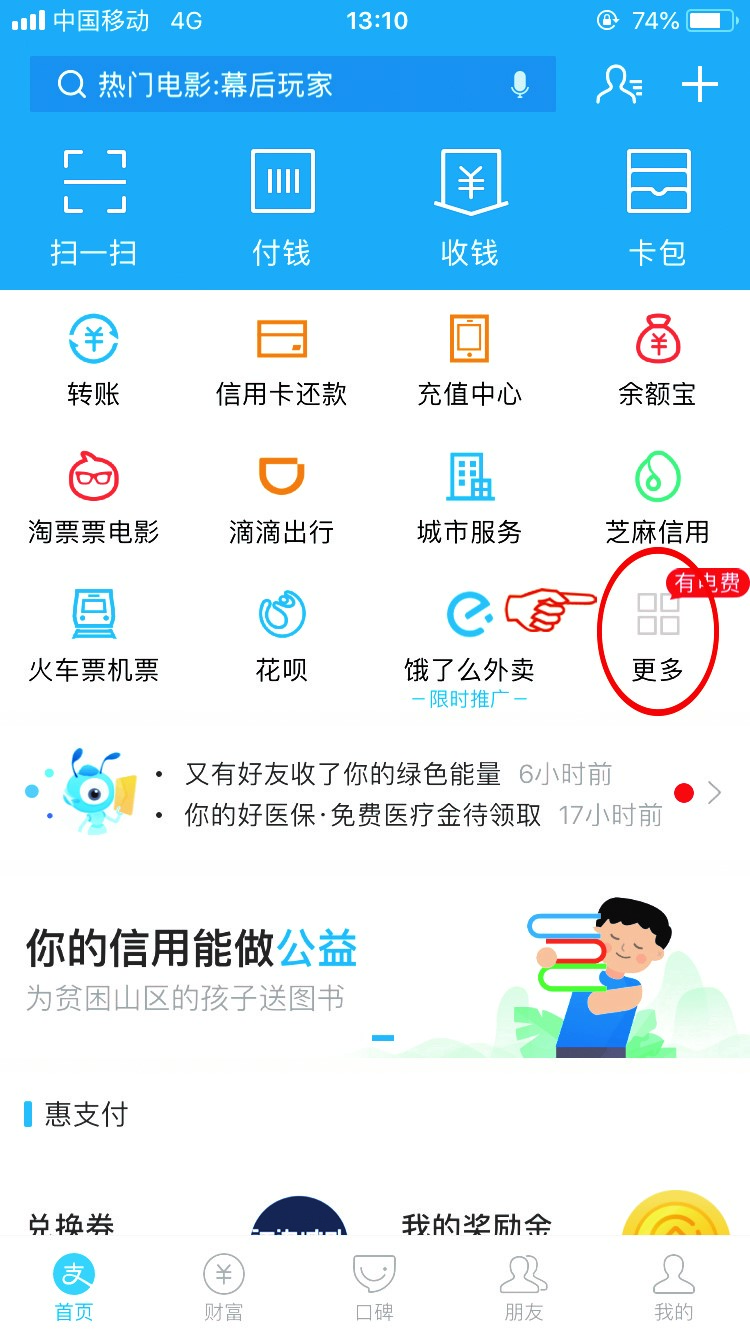Open 火车票机票 booking

94,635
